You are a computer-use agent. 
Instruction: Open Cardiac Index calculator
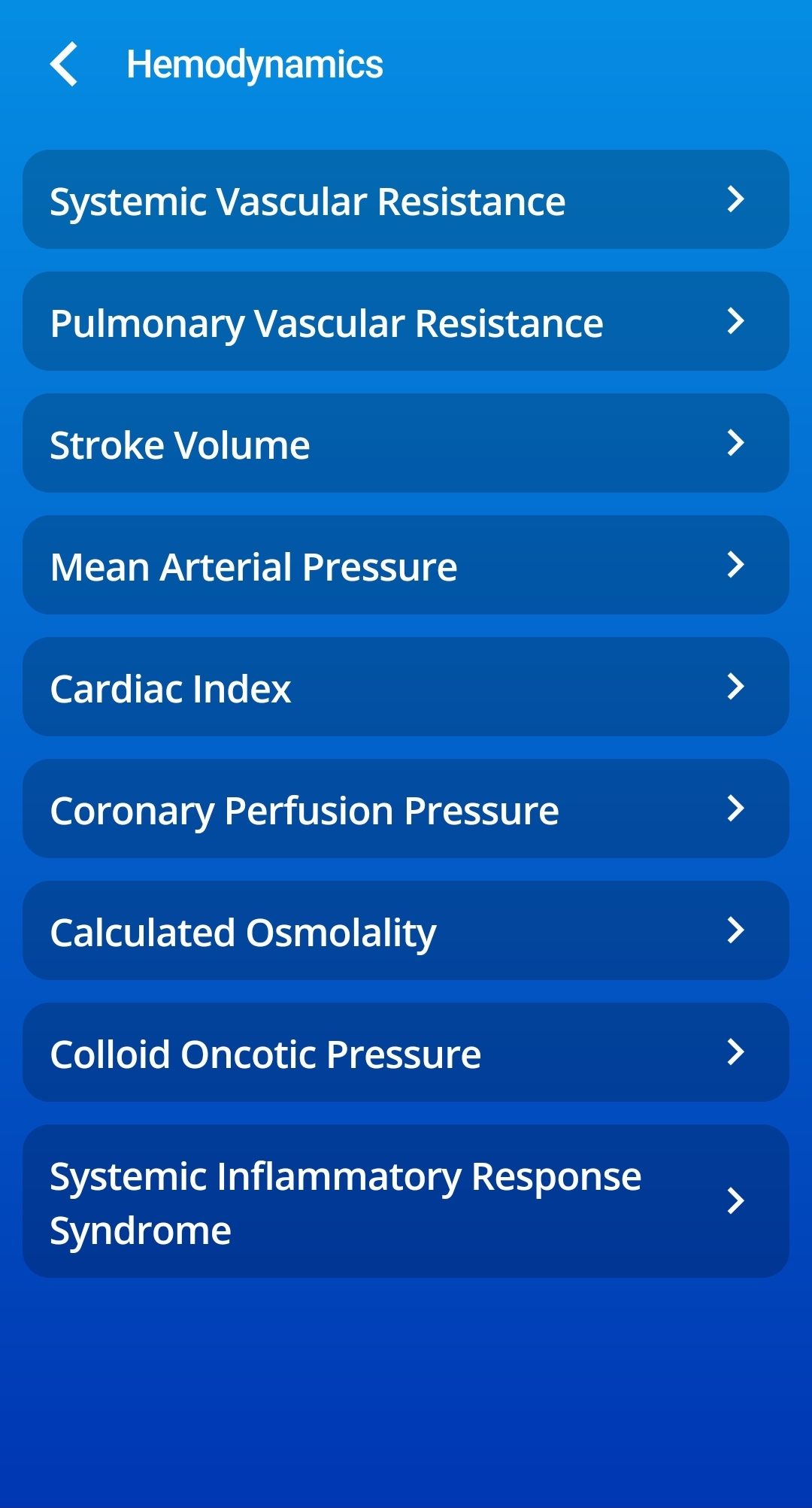406,687
